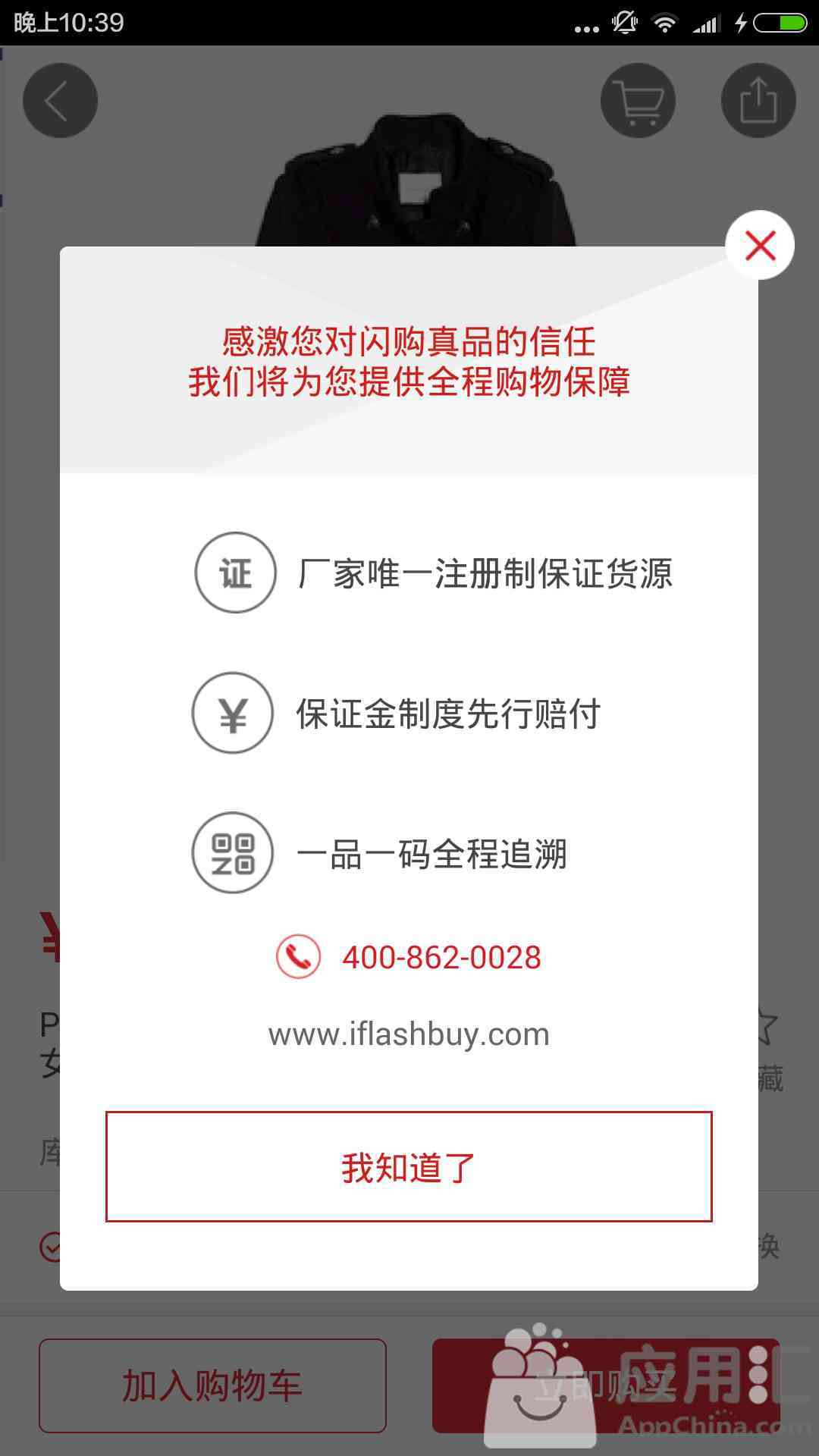
Task: Go back using the top-left arrow
Action: 60,101
